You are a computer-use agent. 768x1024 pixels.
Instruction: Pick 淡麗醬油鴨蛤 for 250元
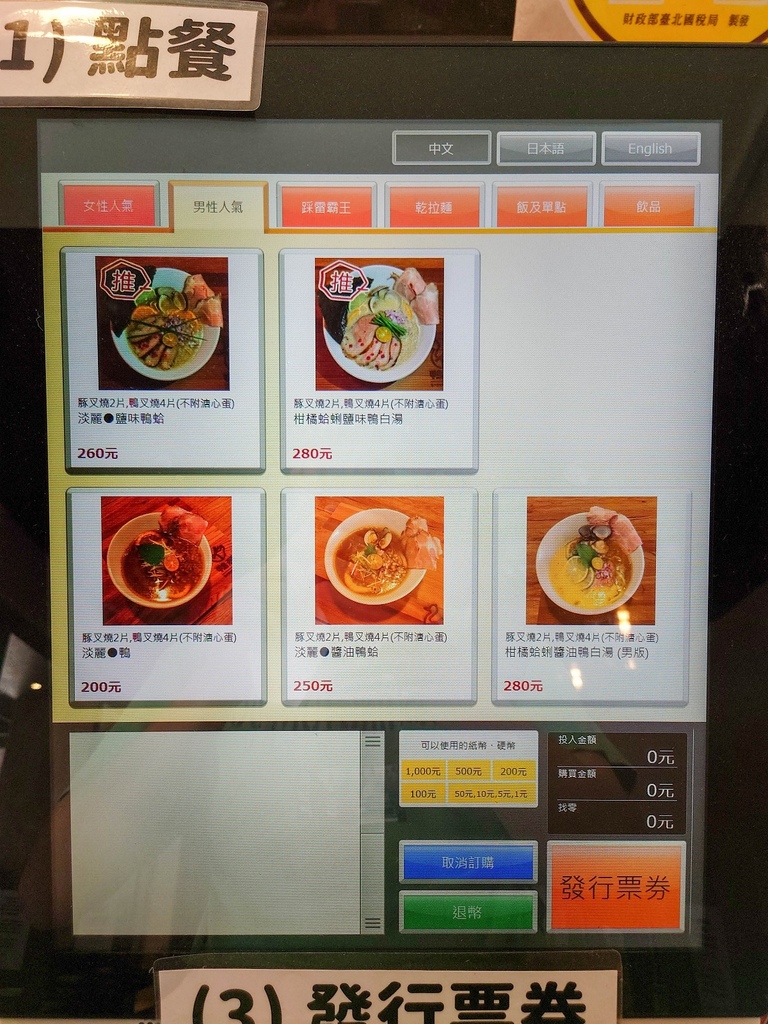coord(379,596)
